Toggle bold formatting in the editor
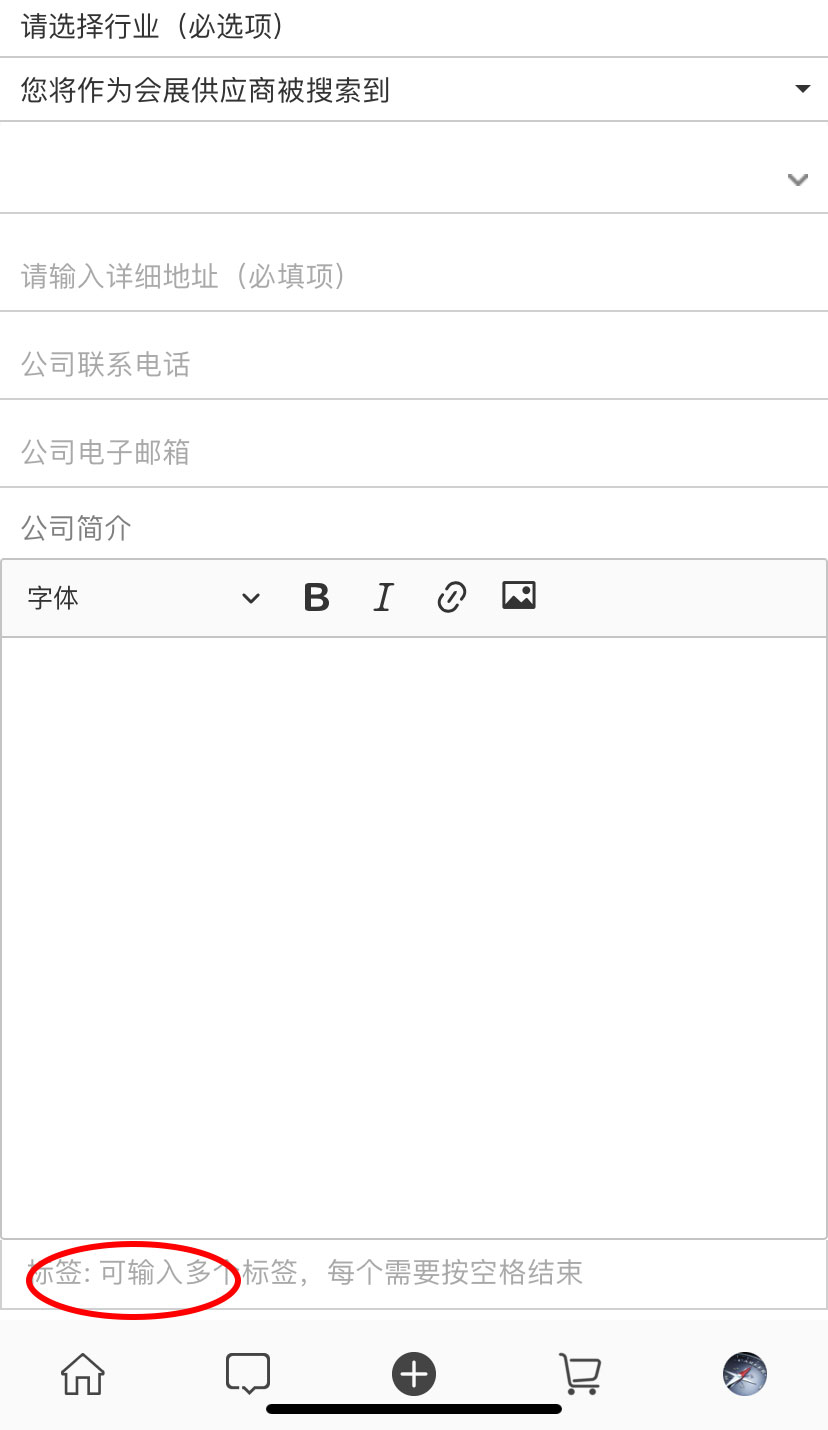This screenshot has height=1430, width=828. 316,598
